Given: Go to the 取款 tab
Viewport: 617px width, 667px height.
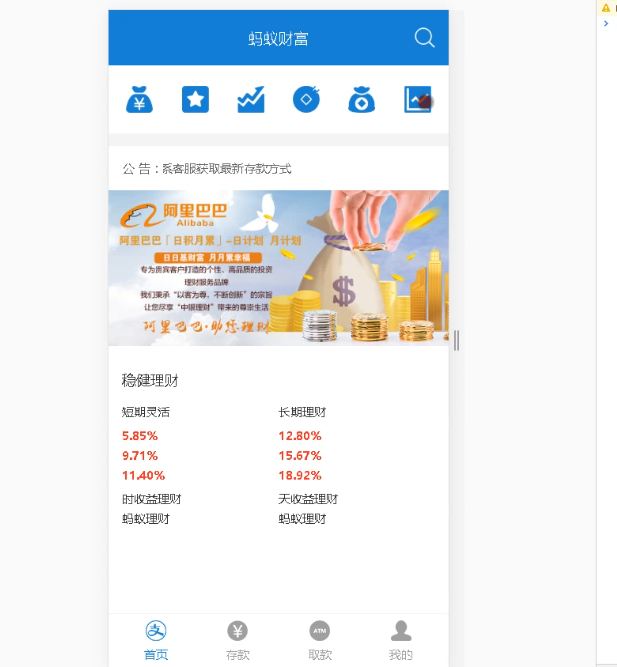Looking at the screenshot, I should [319, 640].
